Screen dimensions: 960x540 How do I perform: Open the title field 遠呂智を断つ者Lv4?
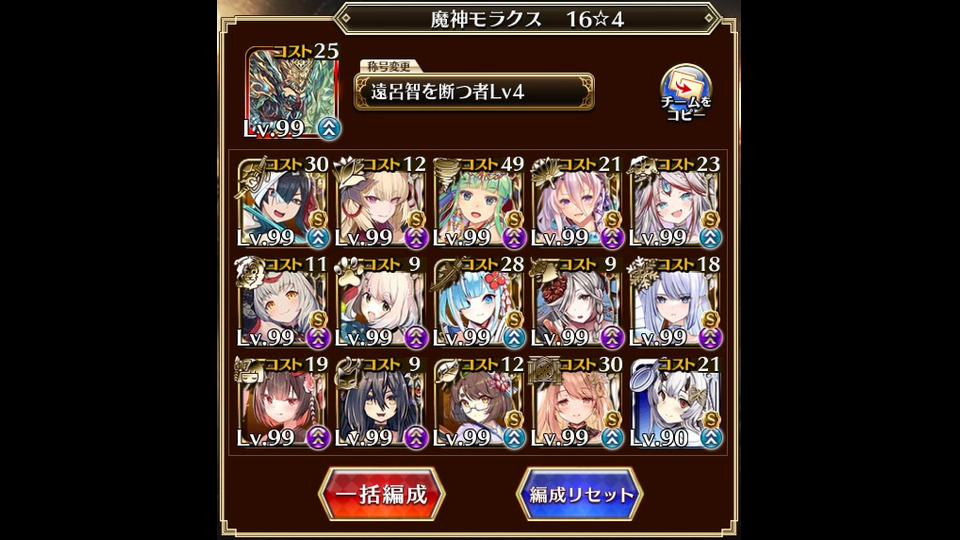476,92
